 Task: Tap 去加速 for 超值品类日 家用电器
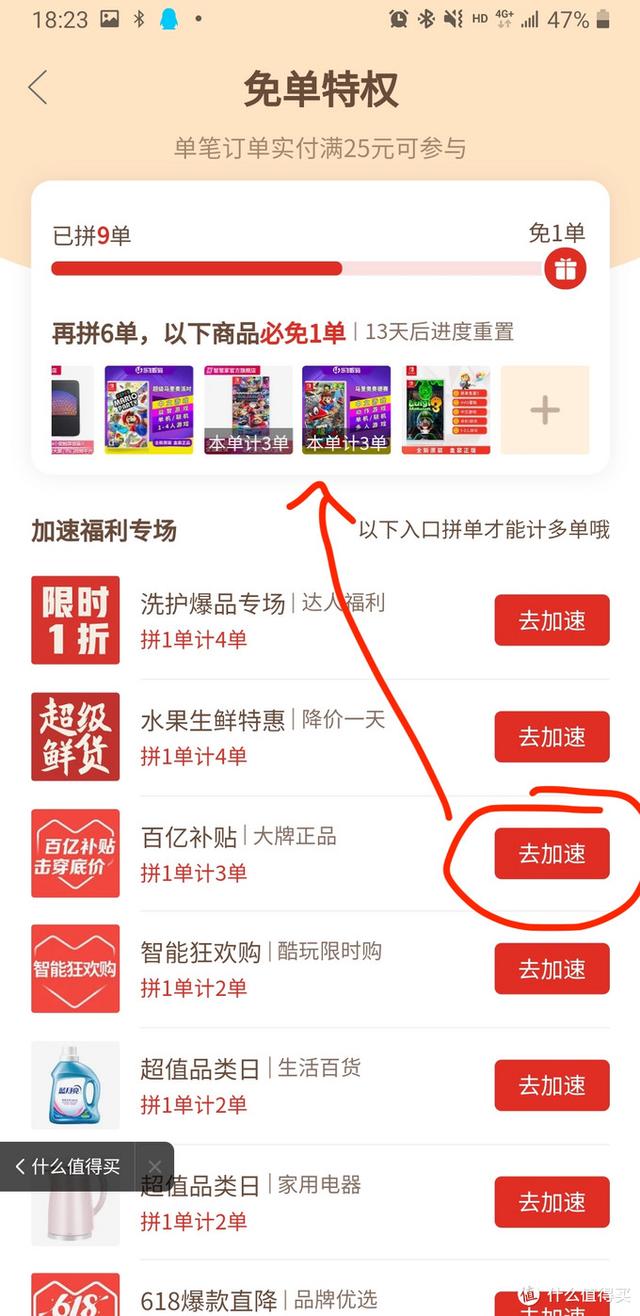[x=551, y=1202]
